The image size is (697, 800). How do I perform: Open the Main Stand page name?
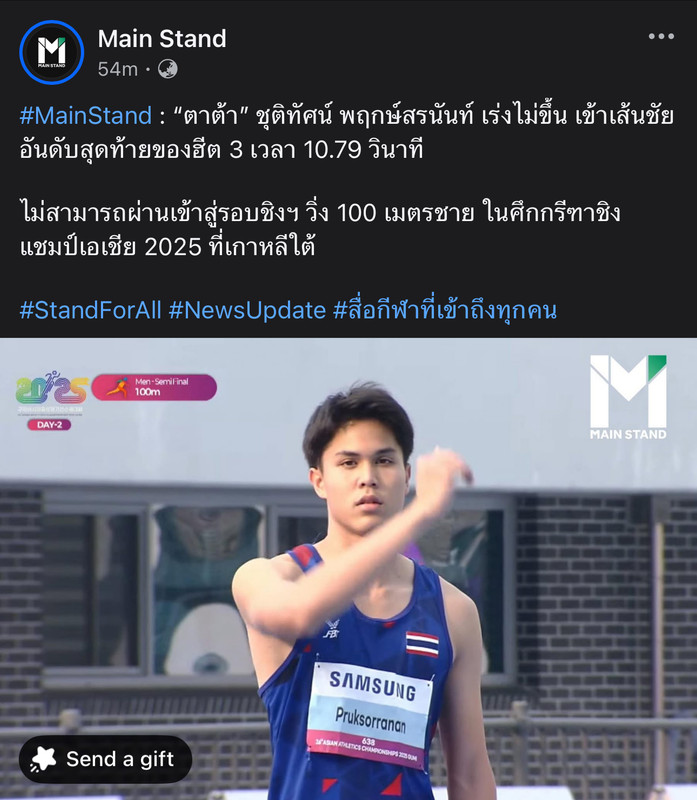pyautogui.click(x=162, y=39)
